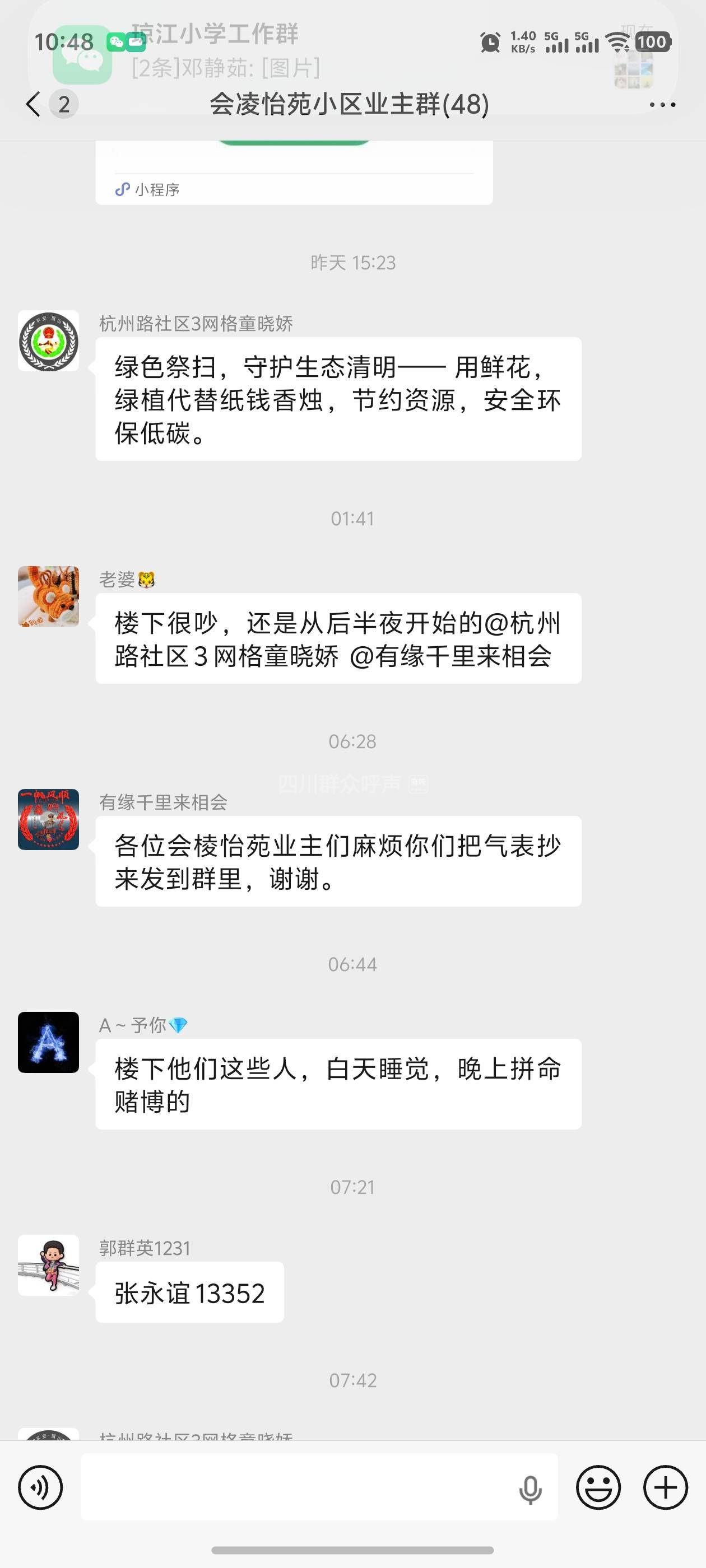The image size is (706, 1568).
Task: Open 有缘千里来相会's avatar profile
Action: (x=48, y=819)
